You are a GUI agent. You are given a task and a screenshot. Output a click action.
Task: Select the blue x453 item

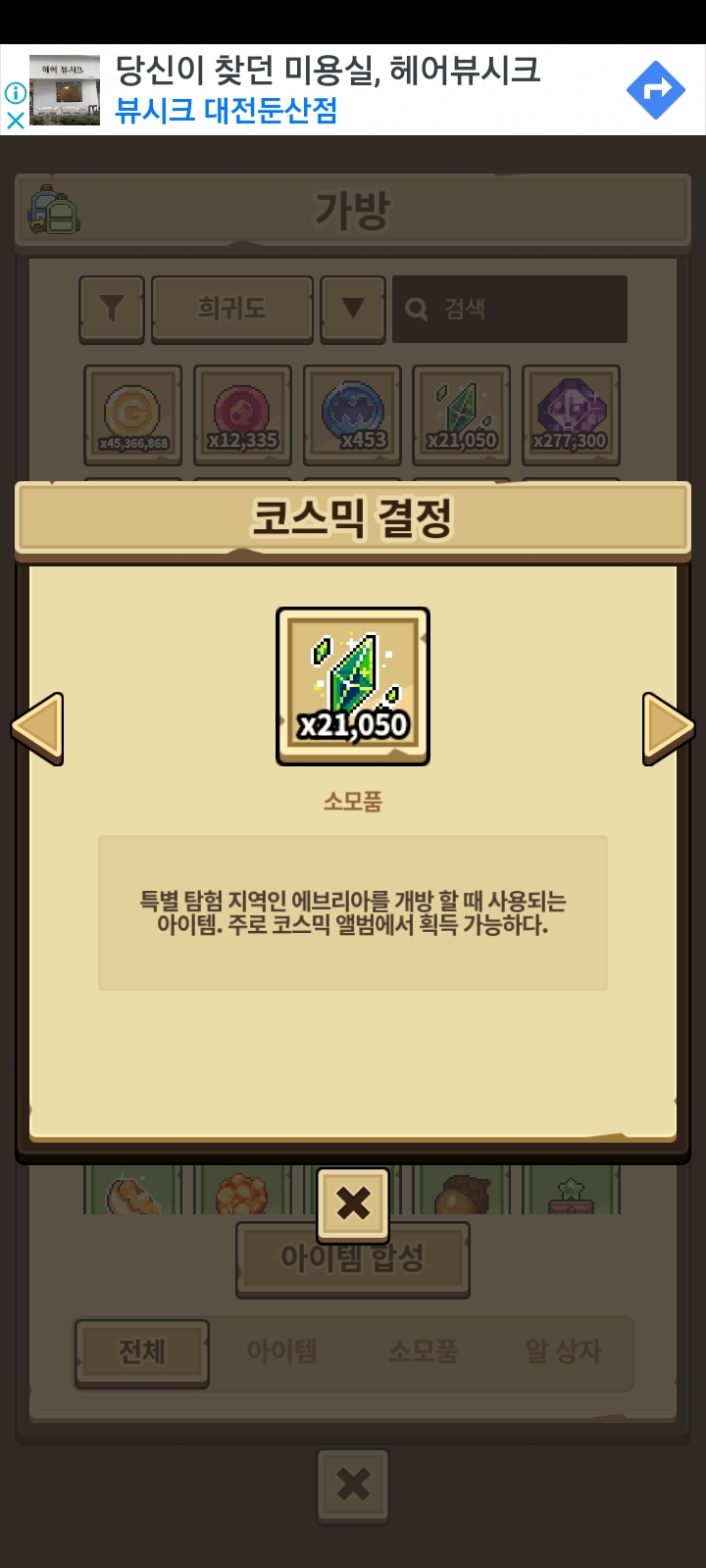coord(352,415)
